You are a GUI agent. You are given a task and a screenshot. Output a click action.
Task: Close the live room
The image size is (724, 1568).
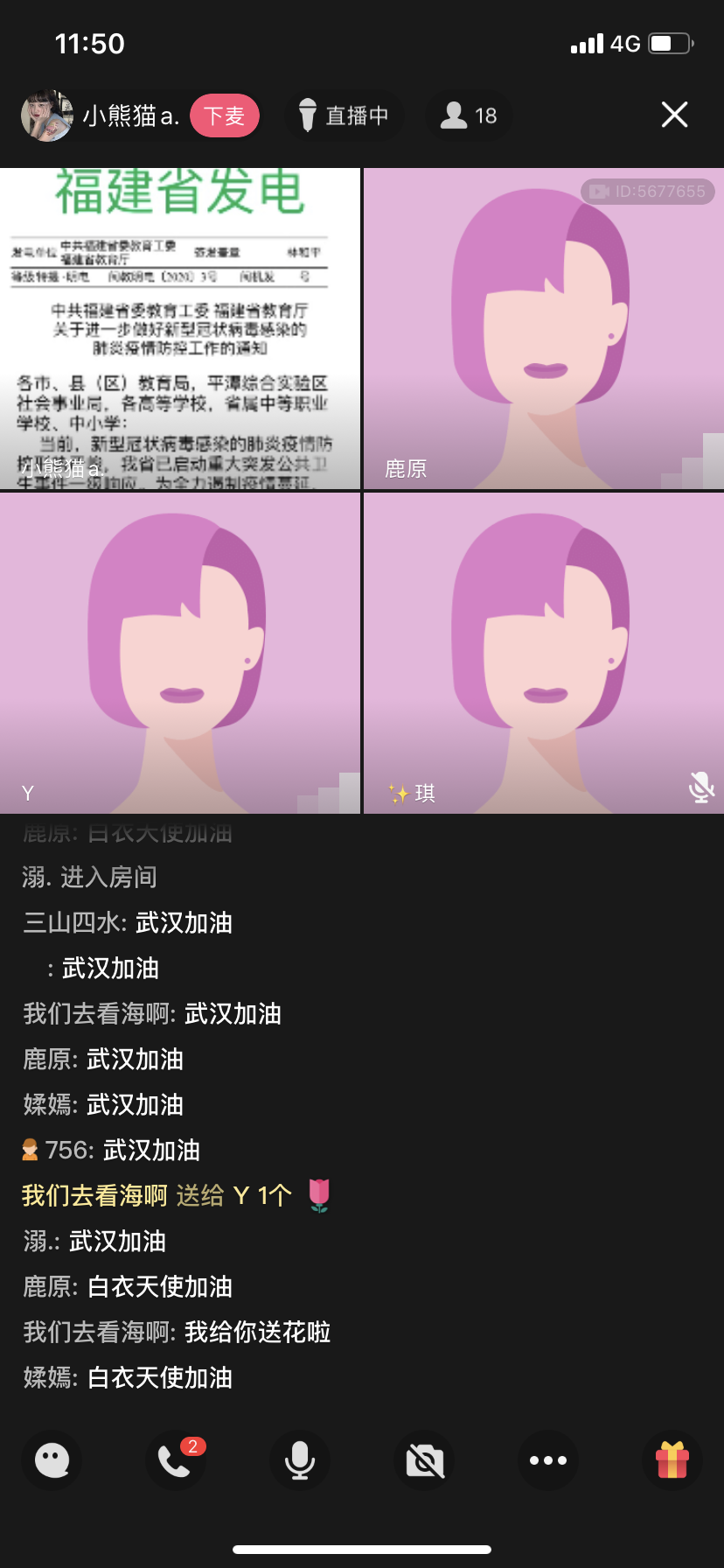(x=674, y=115)
